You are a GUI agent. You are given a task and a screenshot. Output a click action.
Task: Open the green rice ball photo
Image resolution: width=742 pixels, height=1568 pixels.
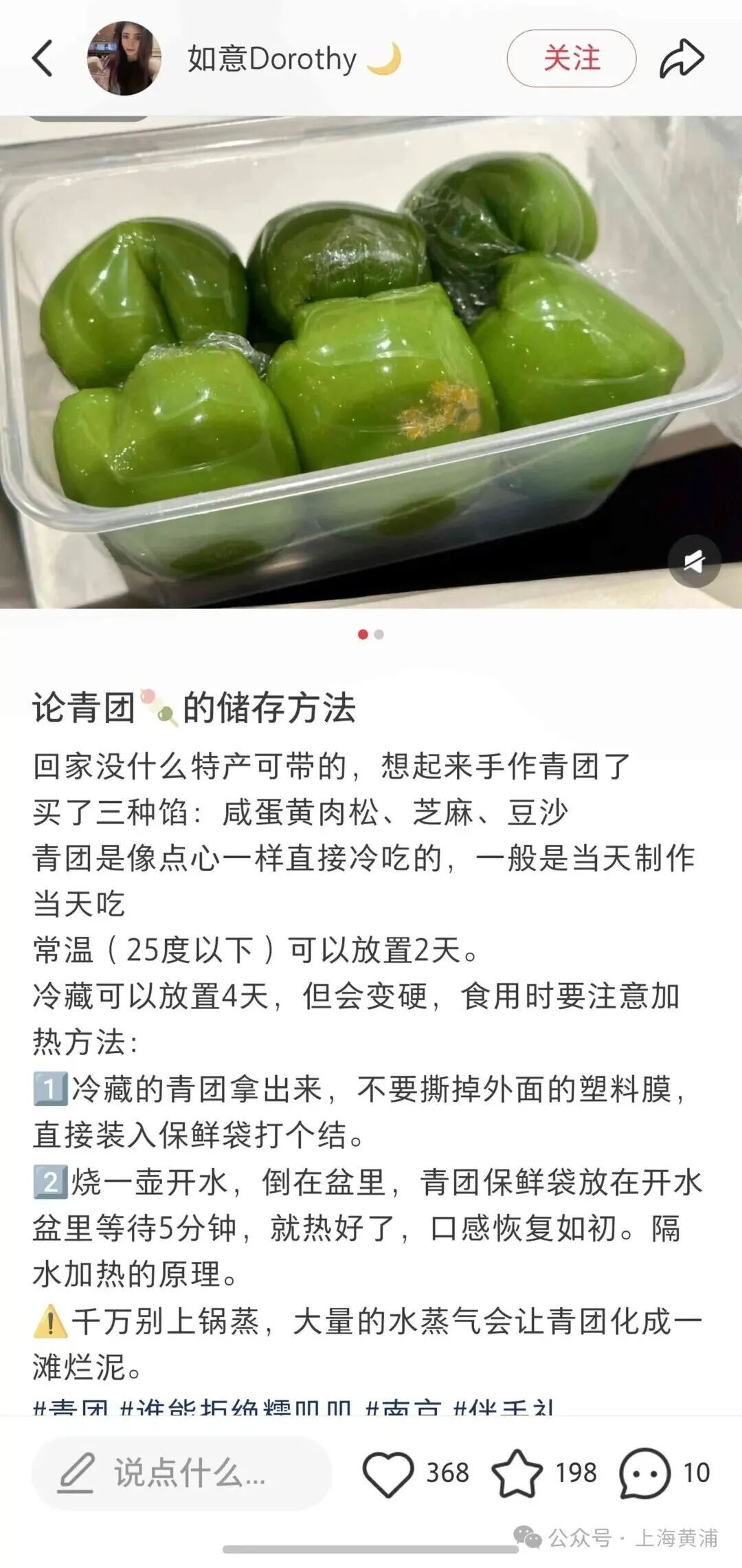[x=371, y=357]
